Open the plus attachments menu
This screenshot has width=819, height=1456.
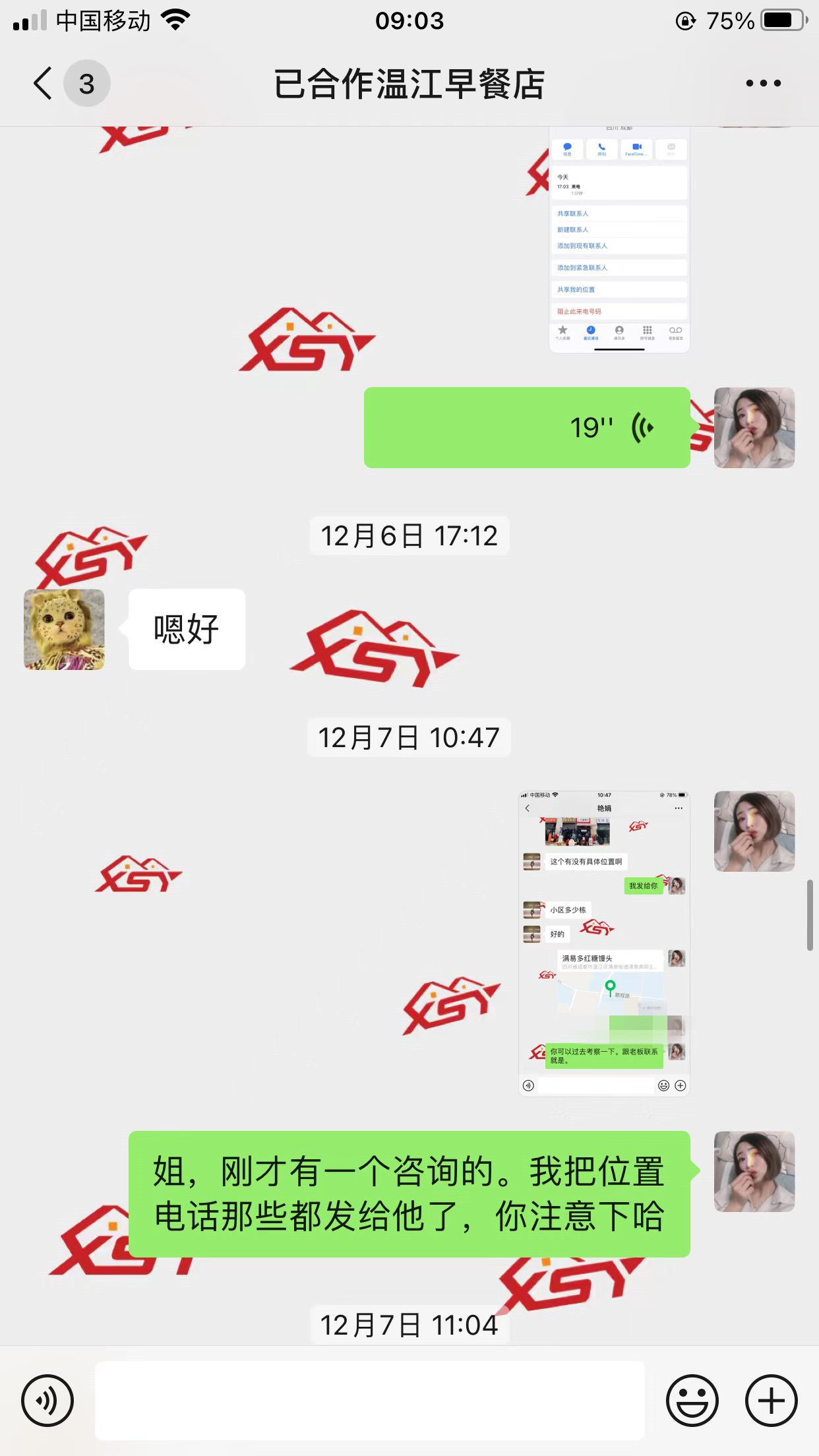coord(771,1400)
